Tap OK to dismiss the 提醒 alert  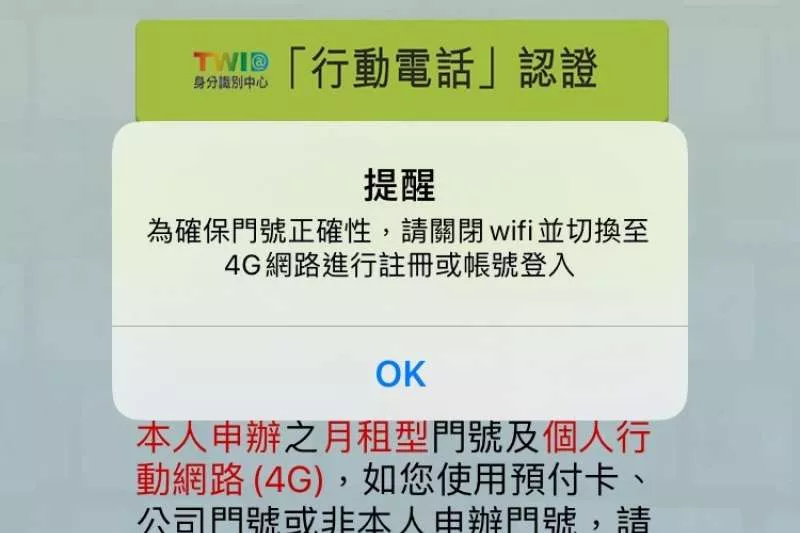(400, 374)
